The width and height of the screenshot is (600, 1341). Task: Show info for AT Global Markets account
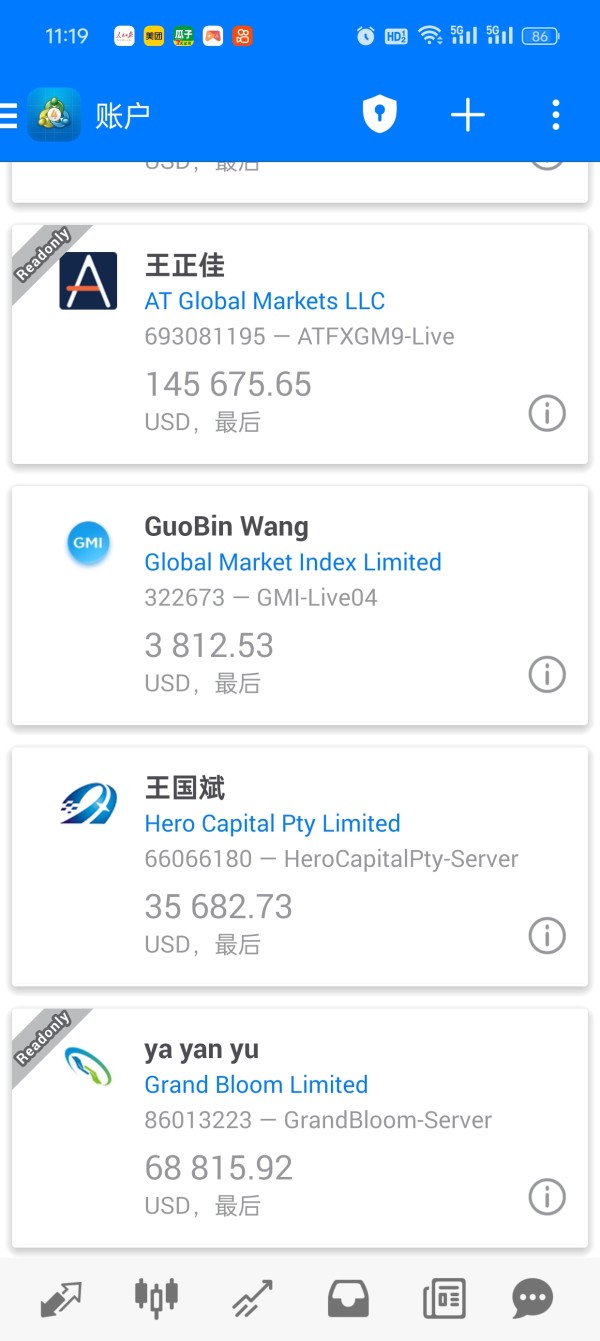pyautogui.click(x=547, y=413)
